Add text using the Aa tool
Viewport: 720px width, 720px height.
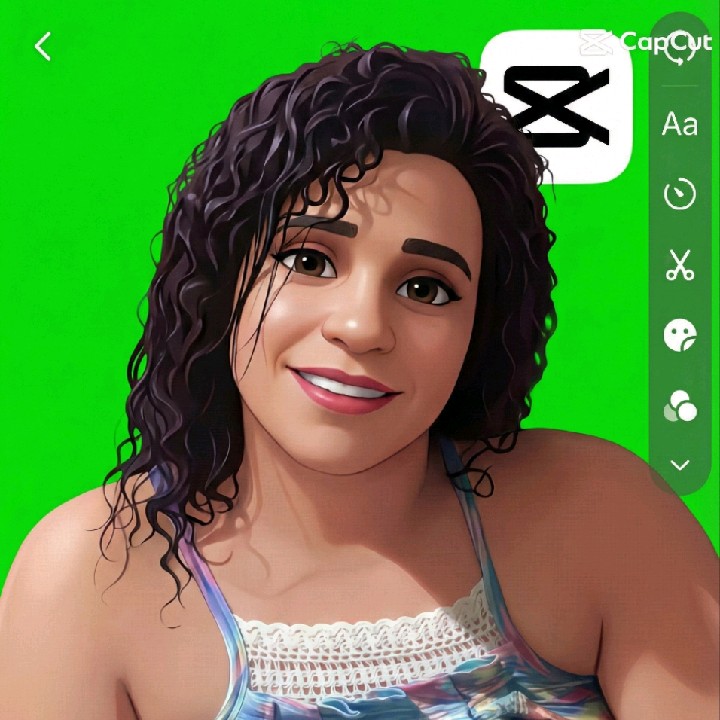tap(680, 124)
